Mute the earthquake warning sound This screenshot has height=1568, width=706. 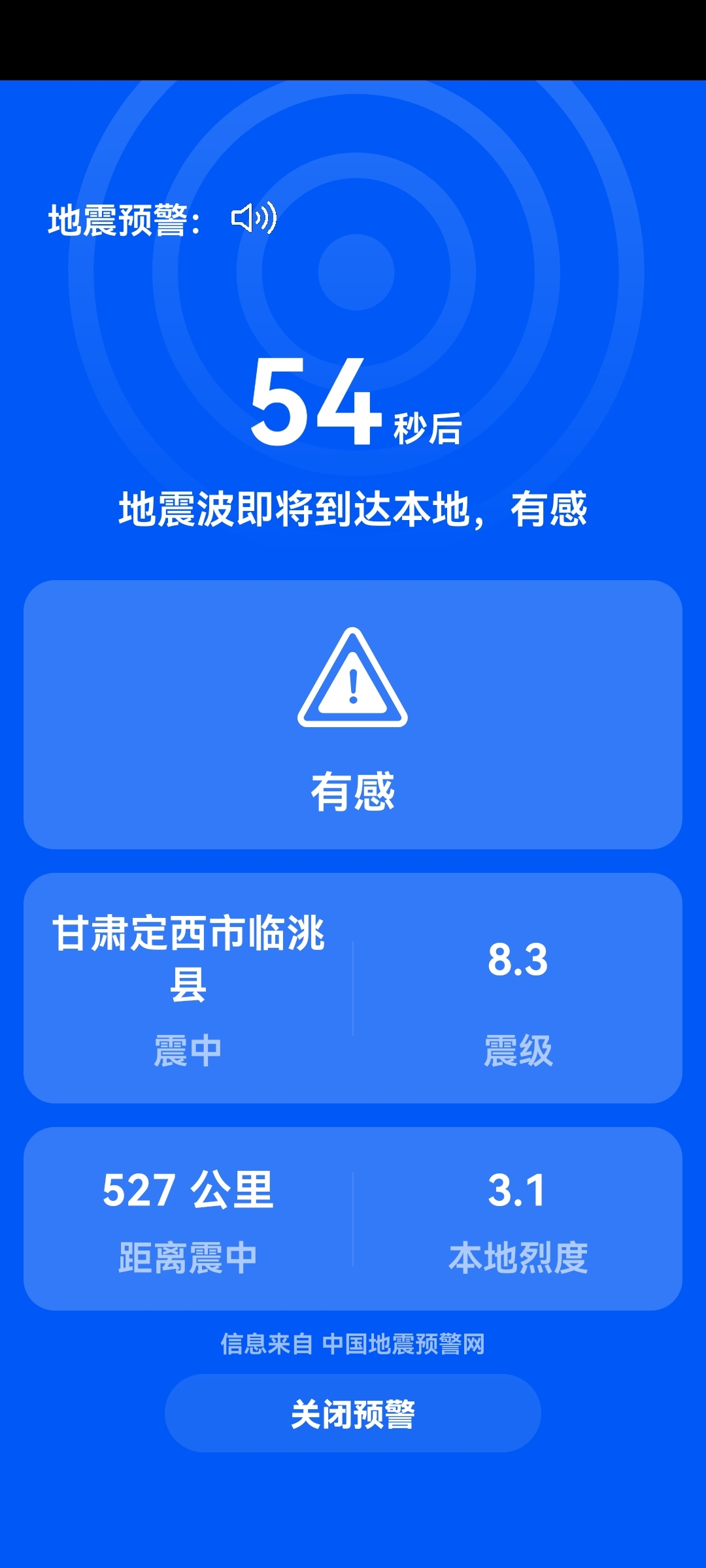254,218
